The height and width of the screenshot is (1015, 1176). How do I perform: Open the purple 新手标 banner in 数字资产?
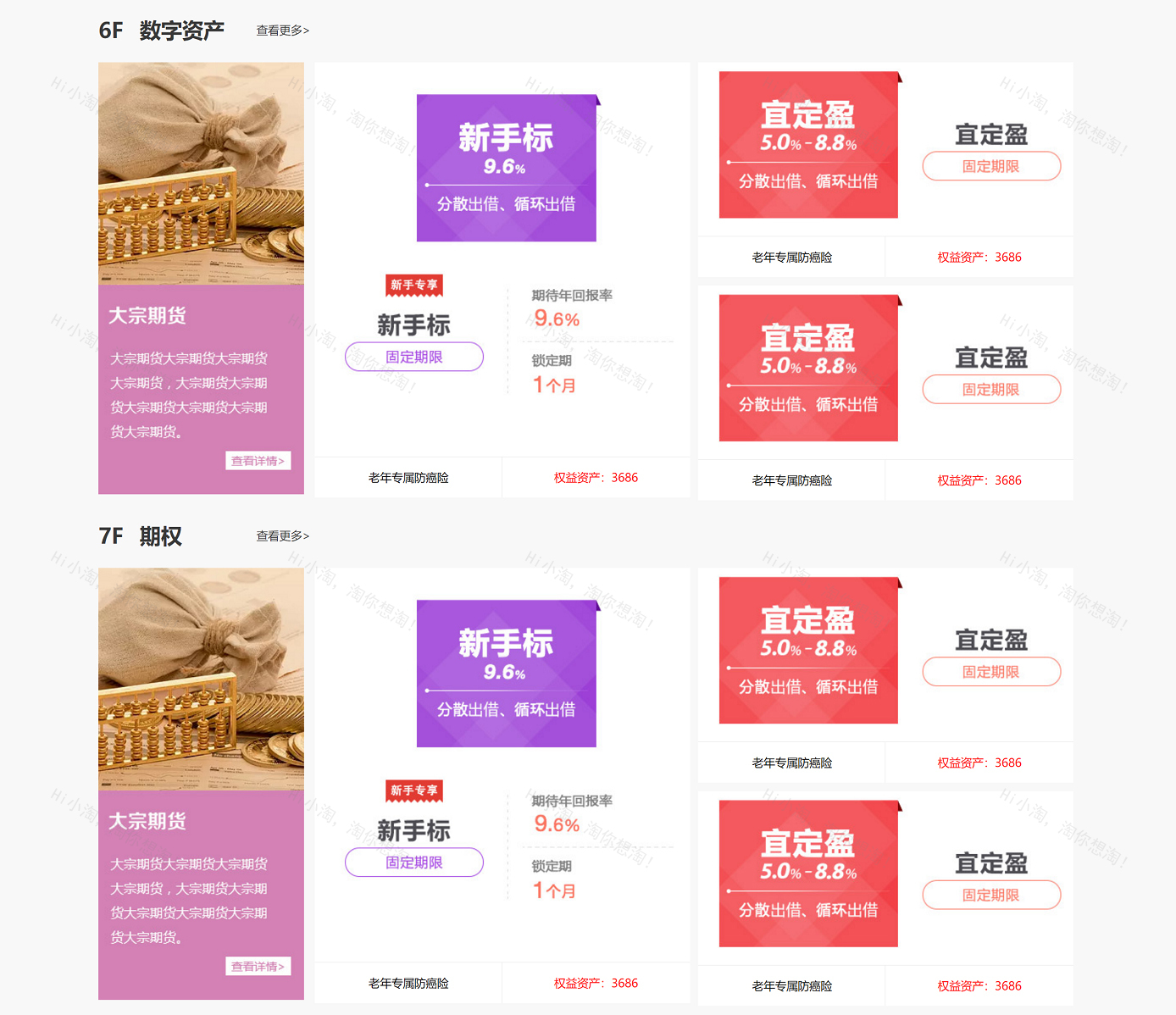pyautogui.click(x=507, y=169)
